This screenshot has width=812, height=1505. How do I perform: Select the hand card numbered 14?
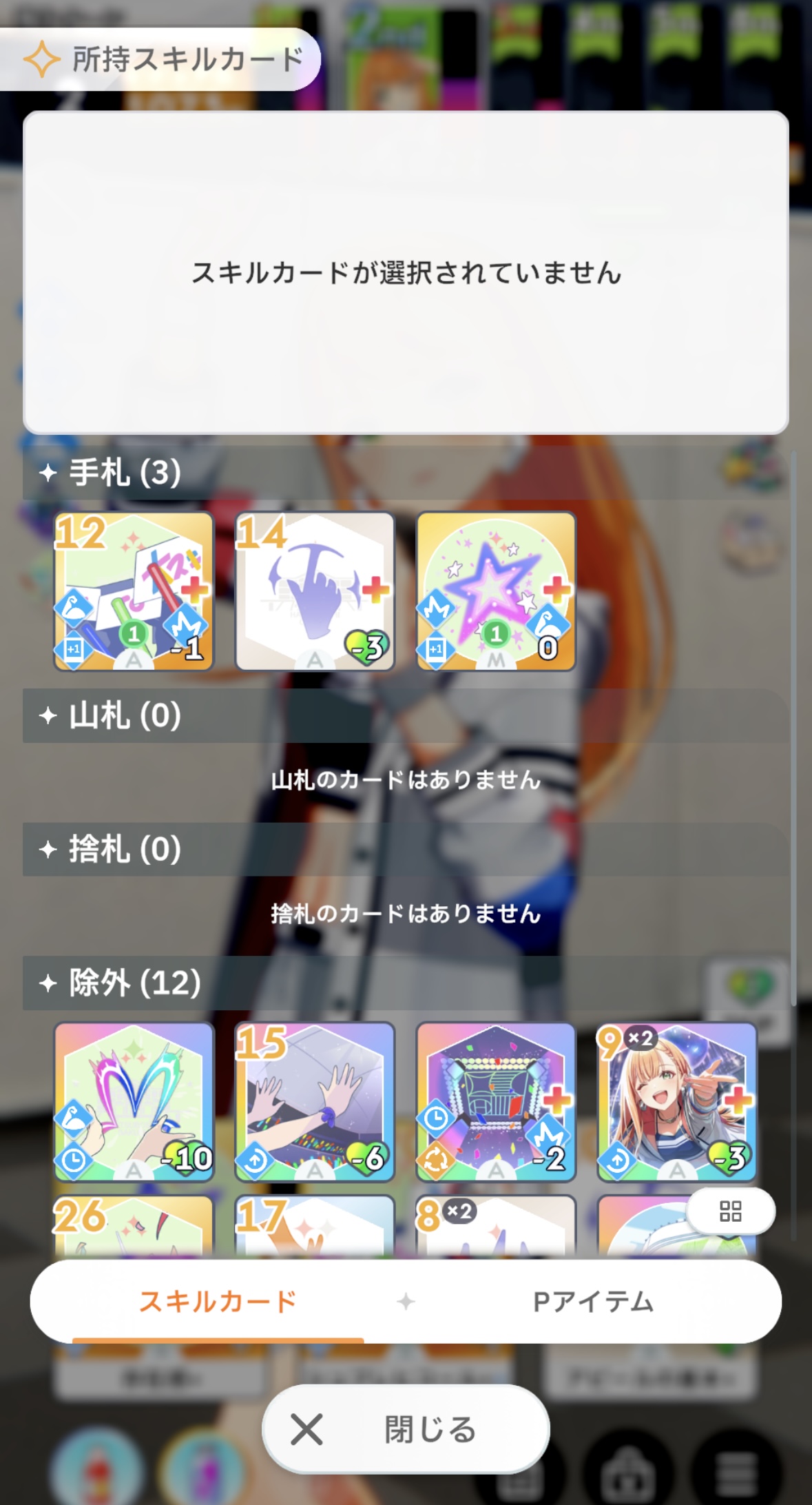(315, 591)
